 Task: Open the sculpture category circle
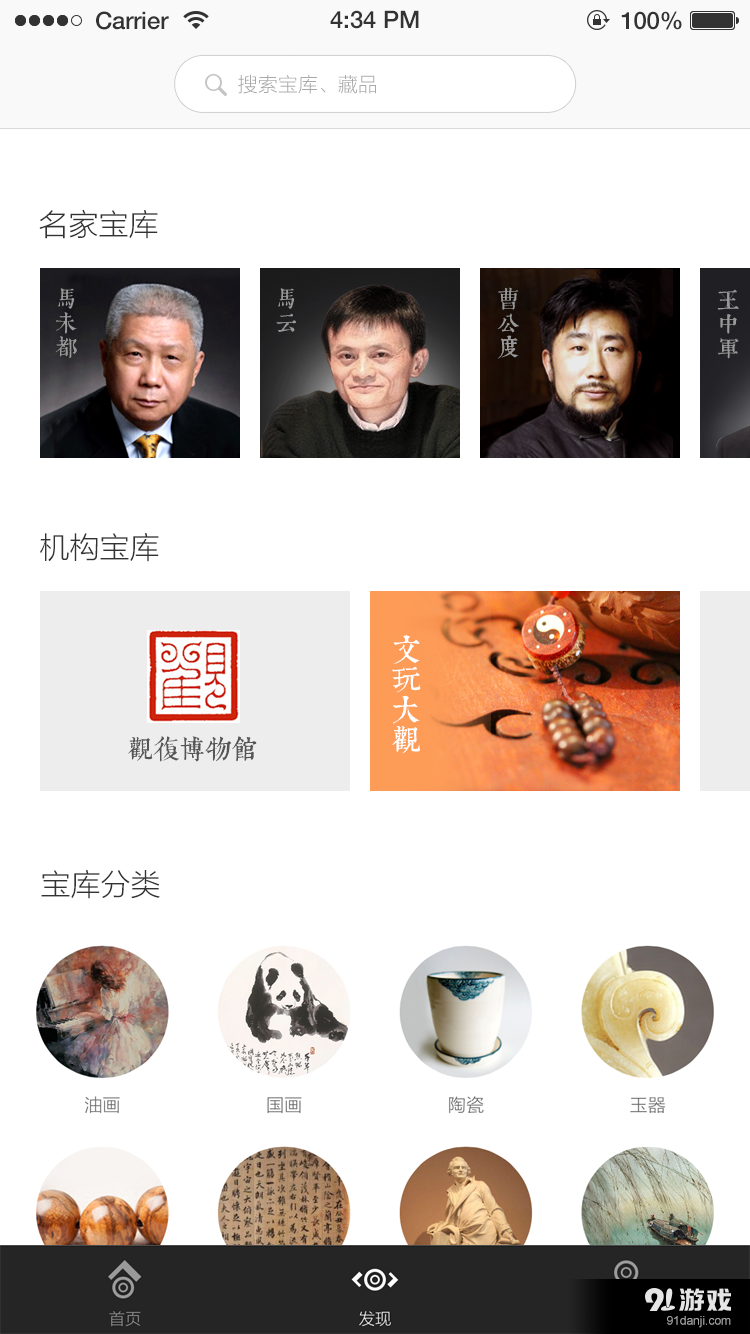point(466,1198)
